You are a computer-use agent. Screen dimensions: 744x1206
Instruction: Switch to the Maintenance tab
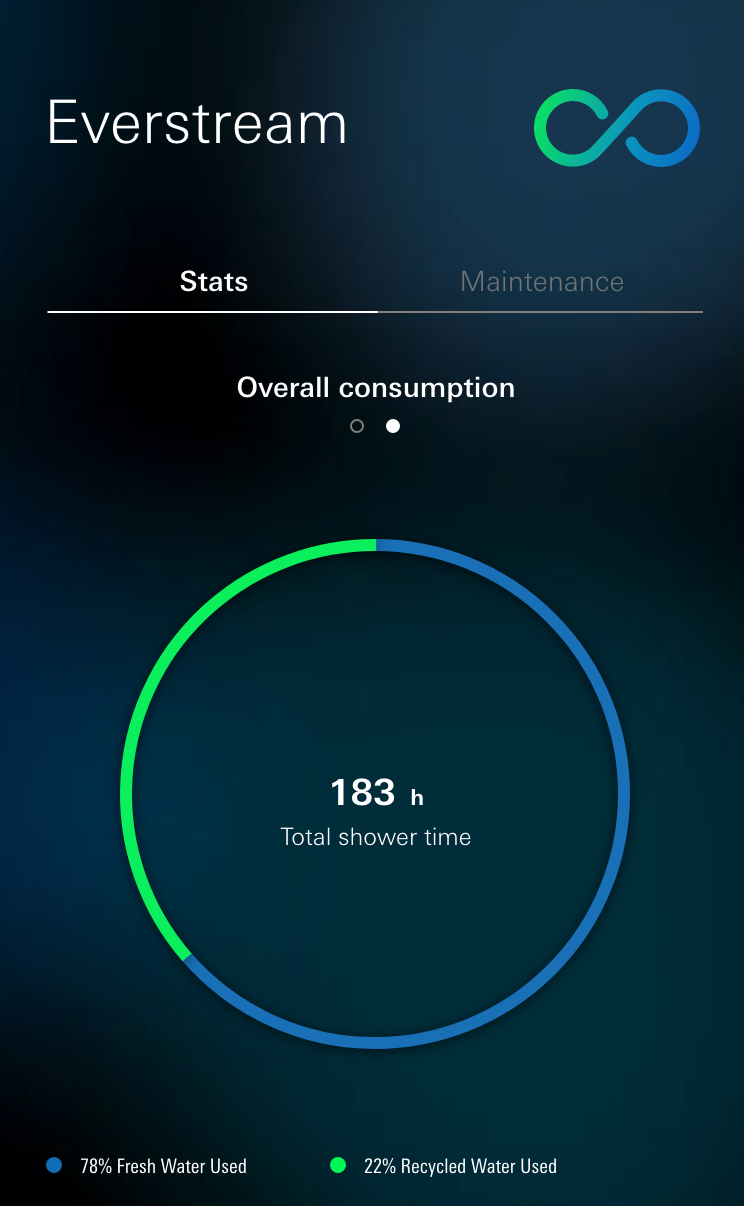coord(542,282)
